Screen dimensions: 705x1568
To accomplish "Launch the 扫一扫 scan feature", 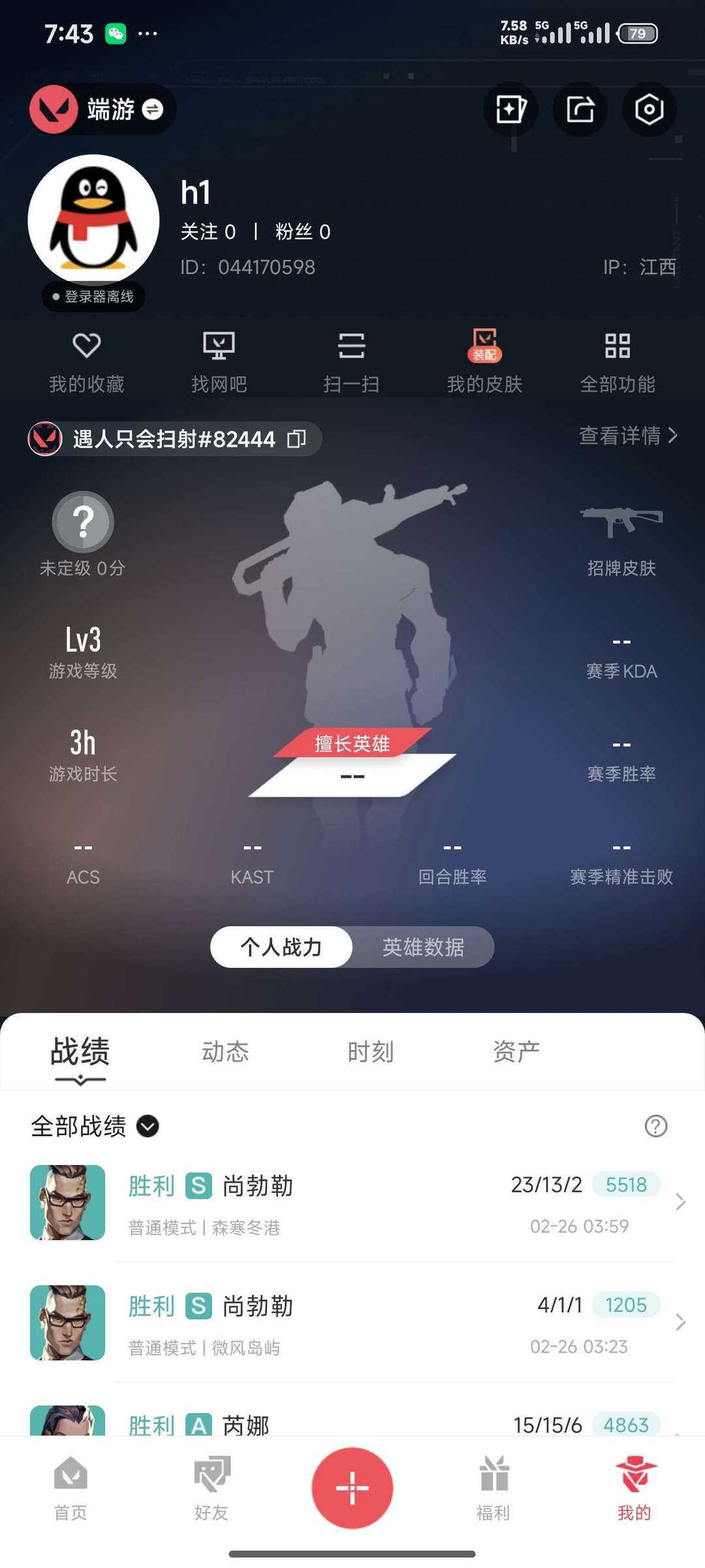I will point(352,359).
